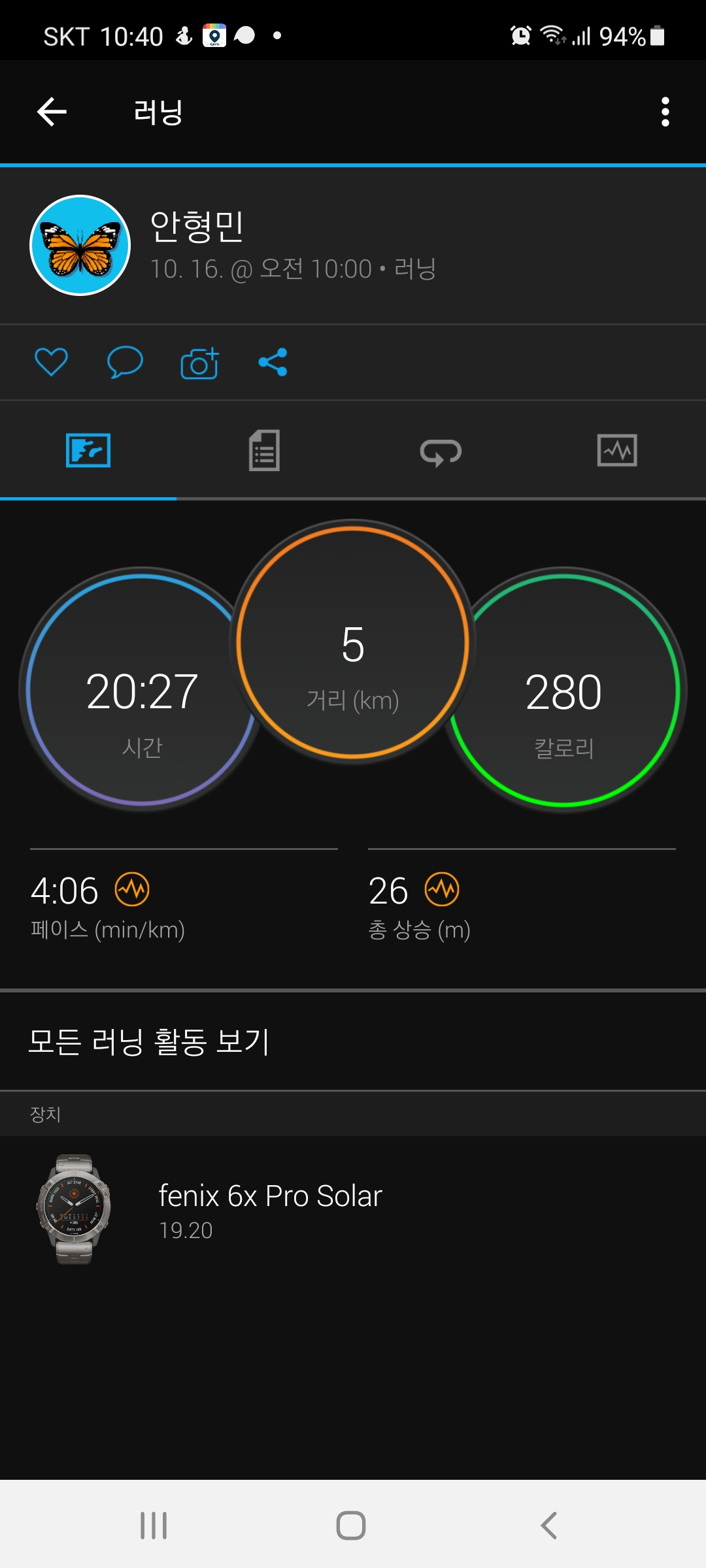Image resolution: width=706 pixels, height=1568 pixels.
Task: Add a photo to the activity
Action: [199, 363]
